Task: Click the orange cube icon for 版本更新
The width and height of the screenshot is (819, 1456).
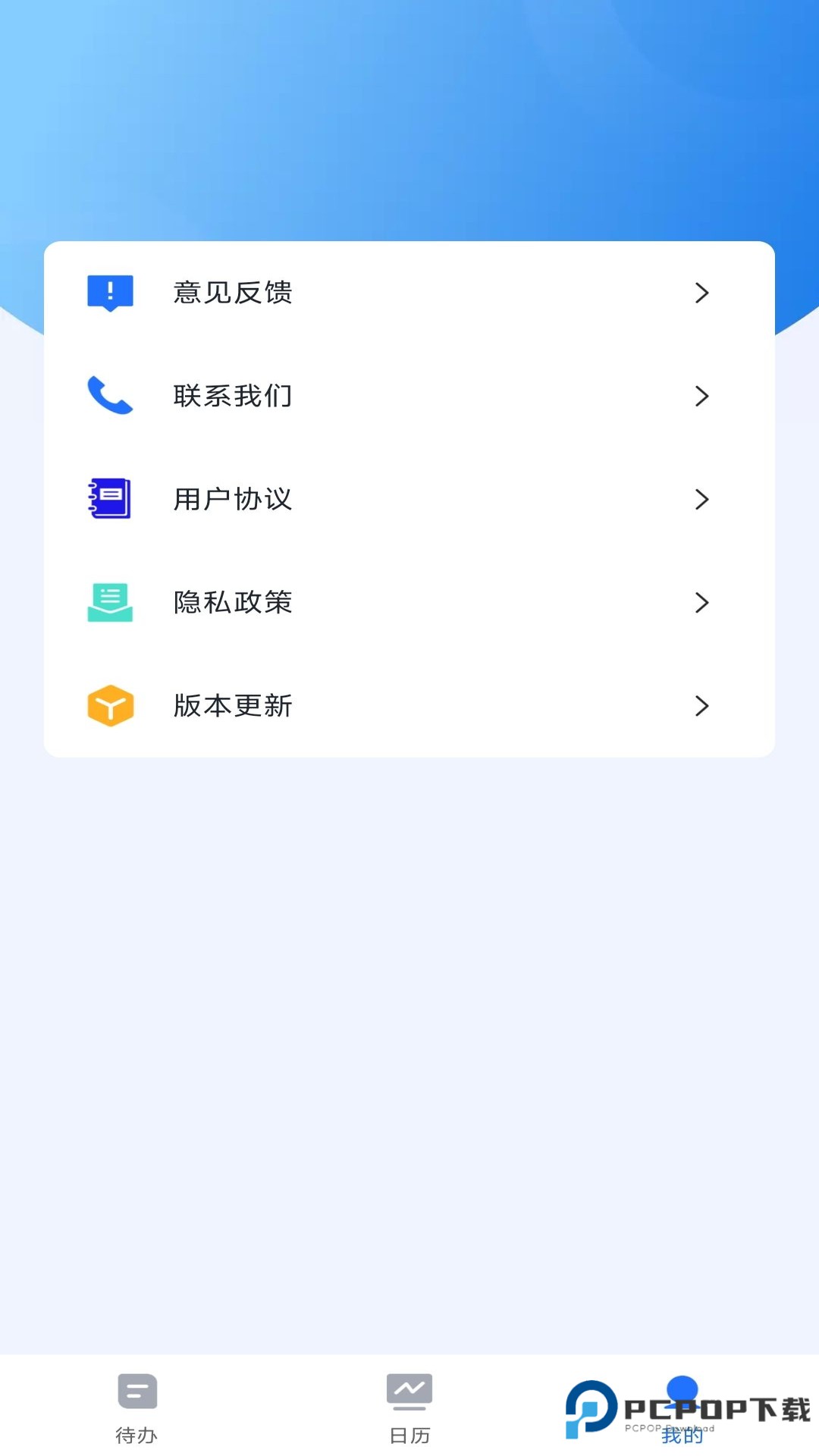Action: [x=110, y=705]
